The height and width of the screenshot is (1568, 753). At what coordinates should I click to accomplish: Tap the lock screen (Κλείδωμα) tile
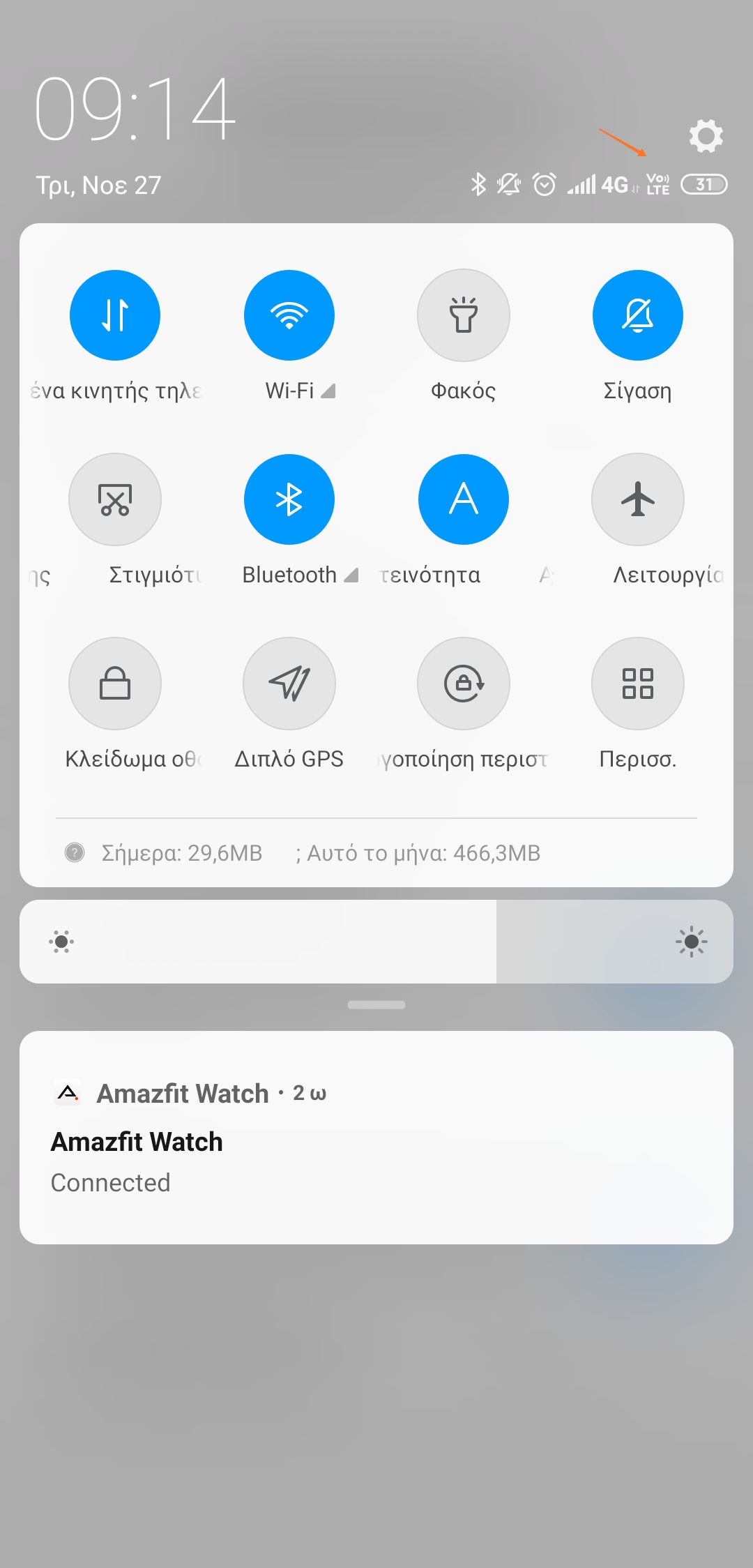coord(115,684)
